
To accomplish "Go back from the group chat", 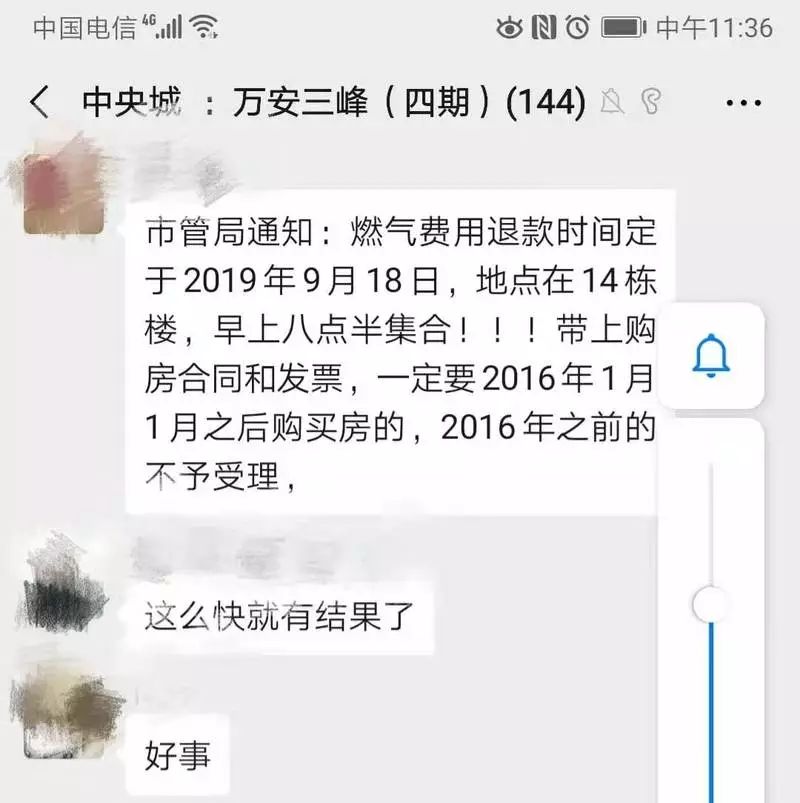I will click(x=40, y=102).
